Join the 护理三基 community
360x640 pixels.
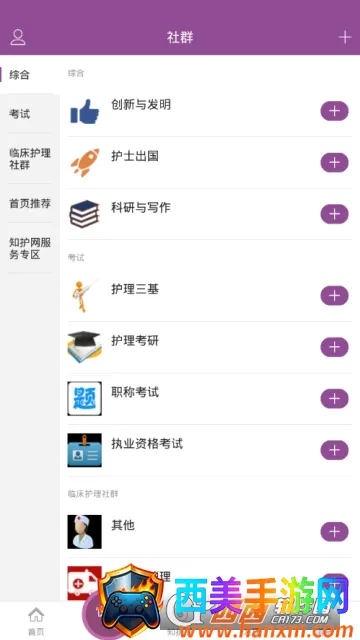coord(334,296)
